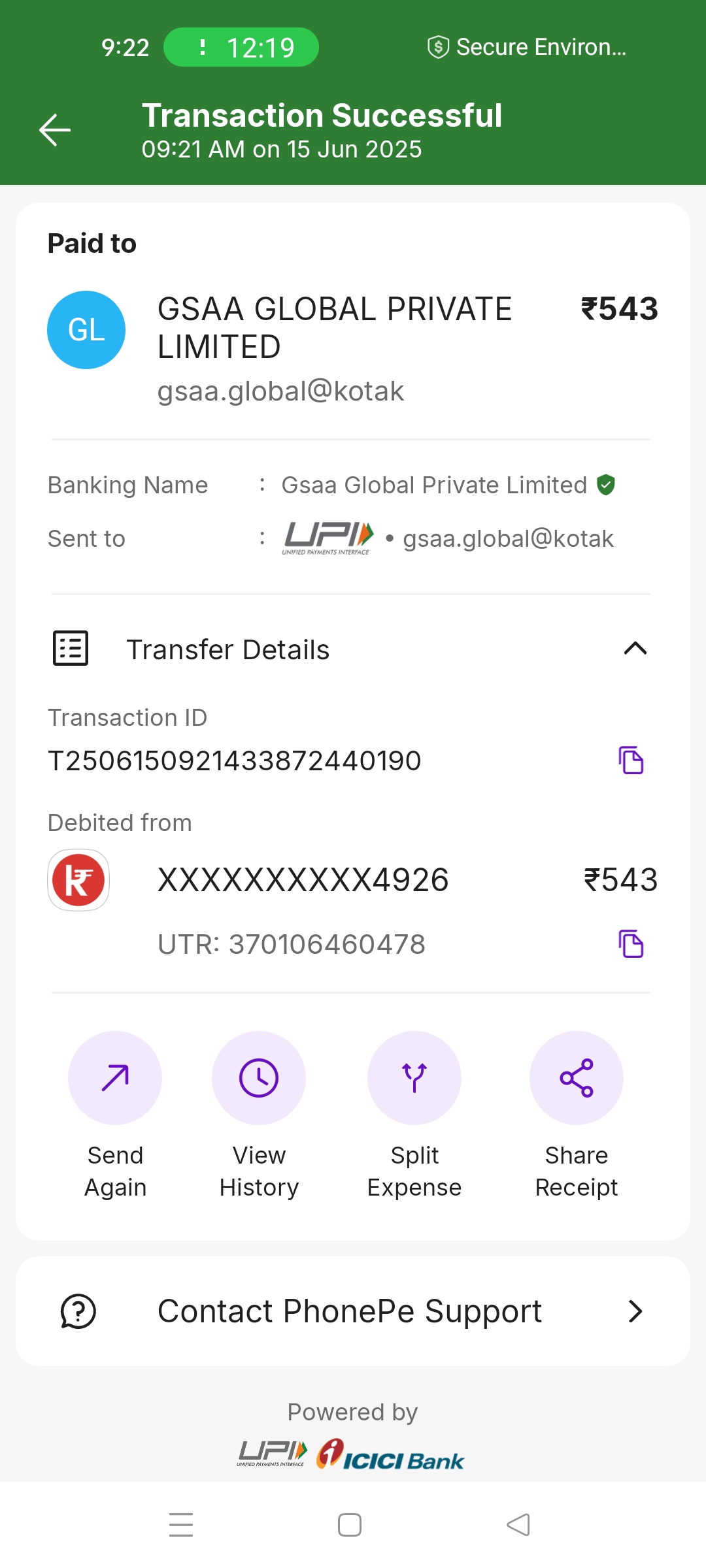The width and height of the screenshot is (706, 1568).
Task: Tap the system home button
Action: tap(350, 1525)
